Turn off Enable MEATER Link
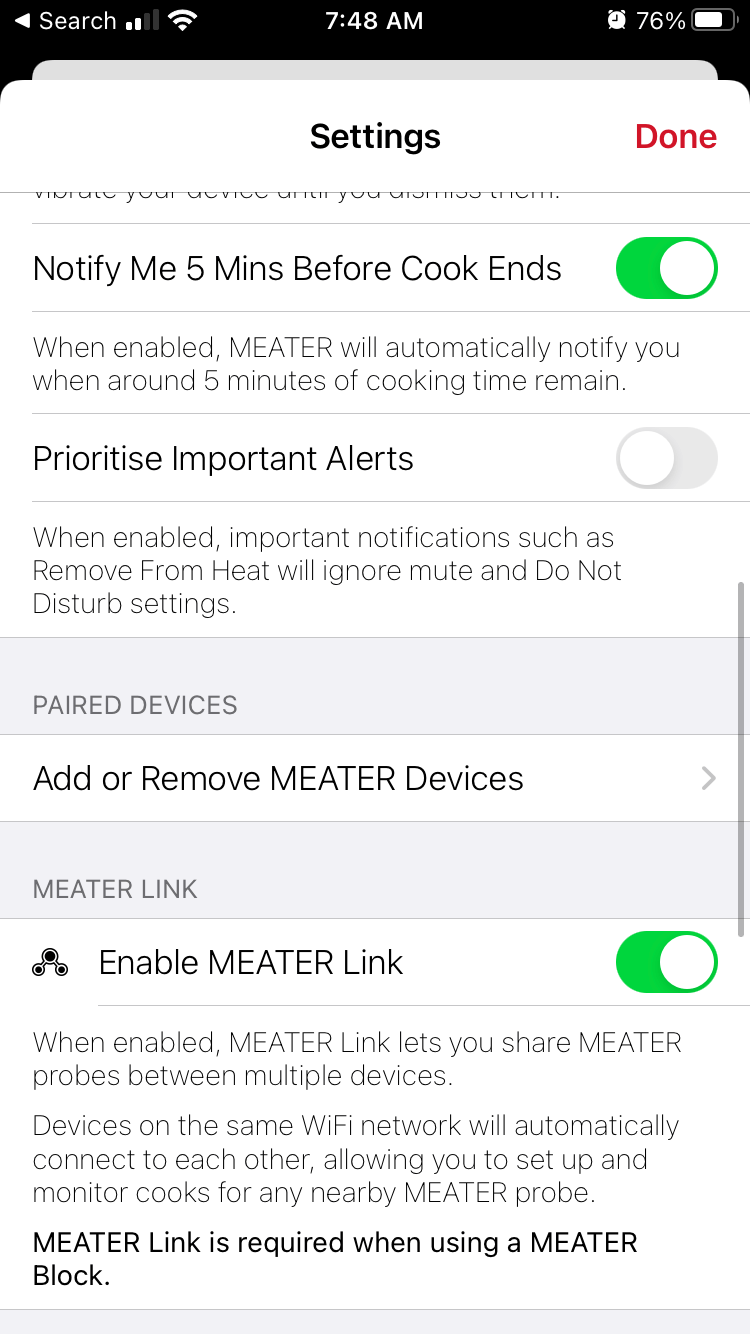Screen dimensions: 750x1334 667,962
